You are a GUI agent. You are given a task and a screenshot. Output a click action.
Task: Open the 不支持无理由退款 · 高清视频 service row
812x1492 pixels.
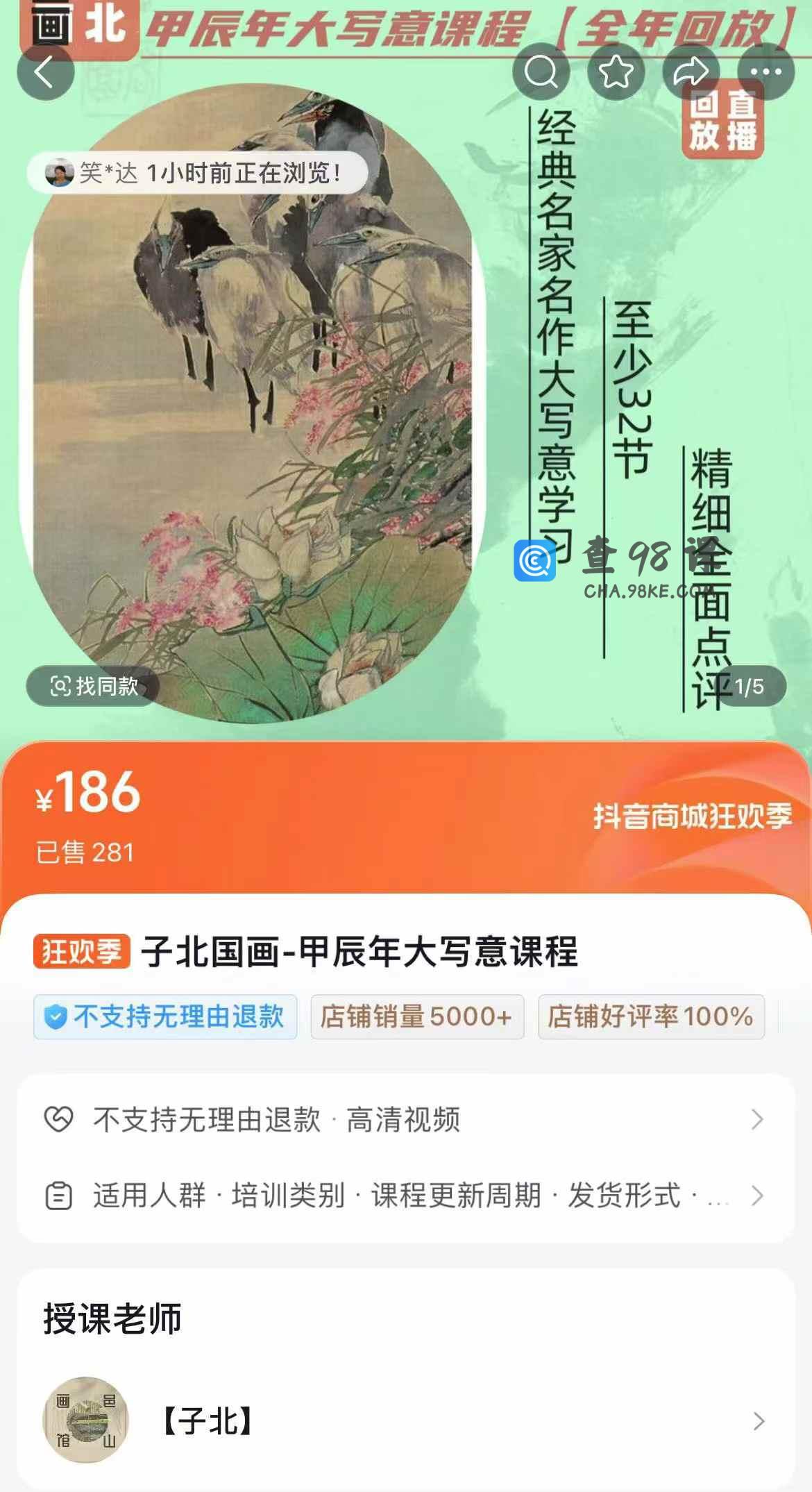point(405,1119)
